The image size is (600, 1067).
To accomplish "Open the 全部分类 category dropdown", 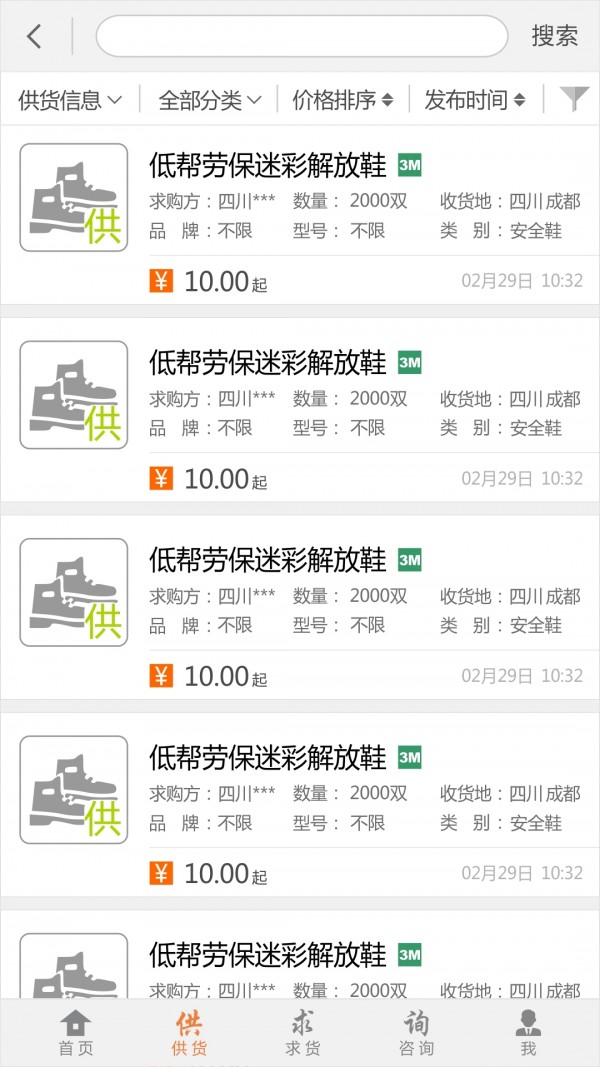I will click(x=210, y=100).
